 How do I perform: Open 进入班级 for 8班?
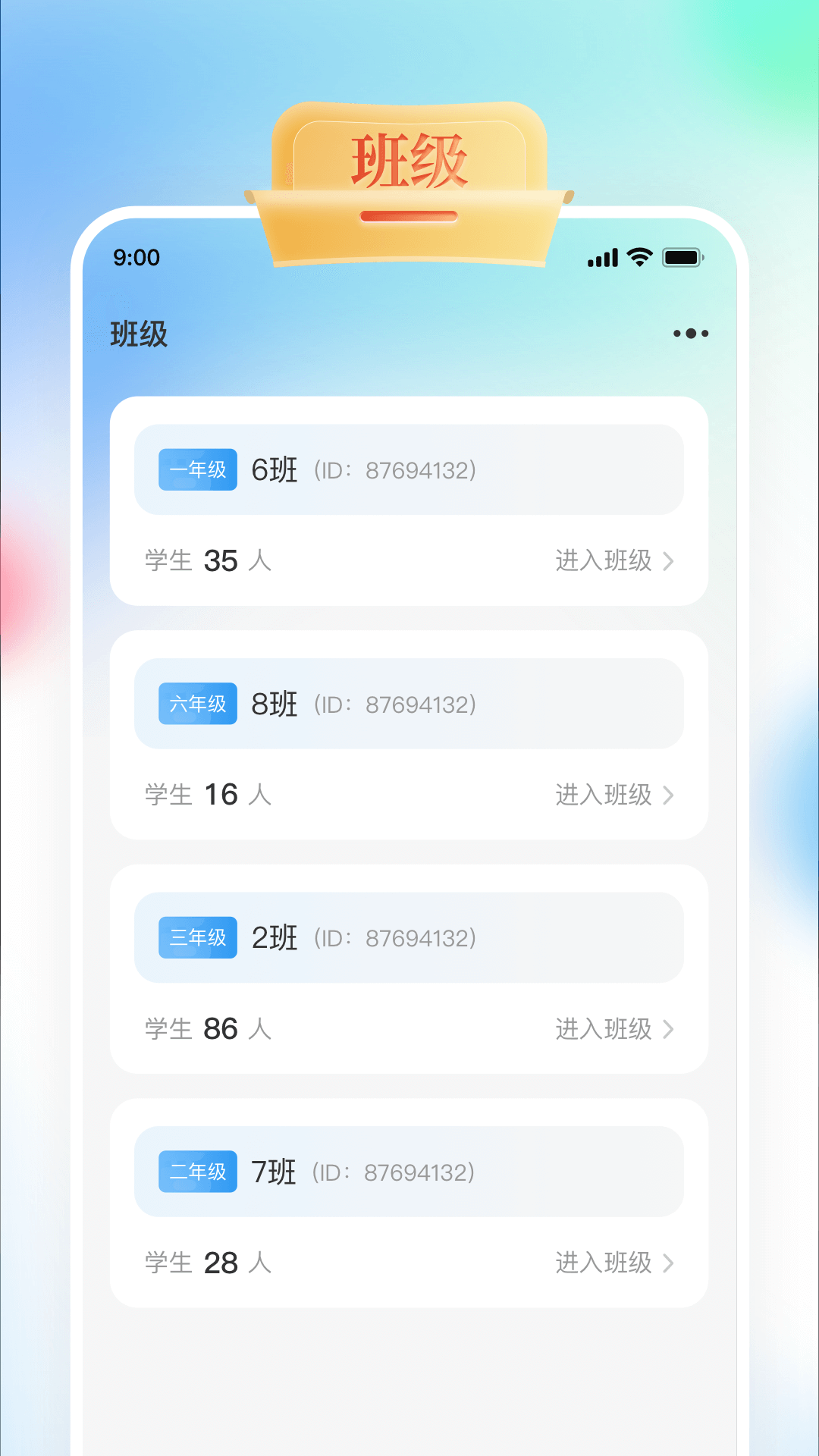point(604,795)
